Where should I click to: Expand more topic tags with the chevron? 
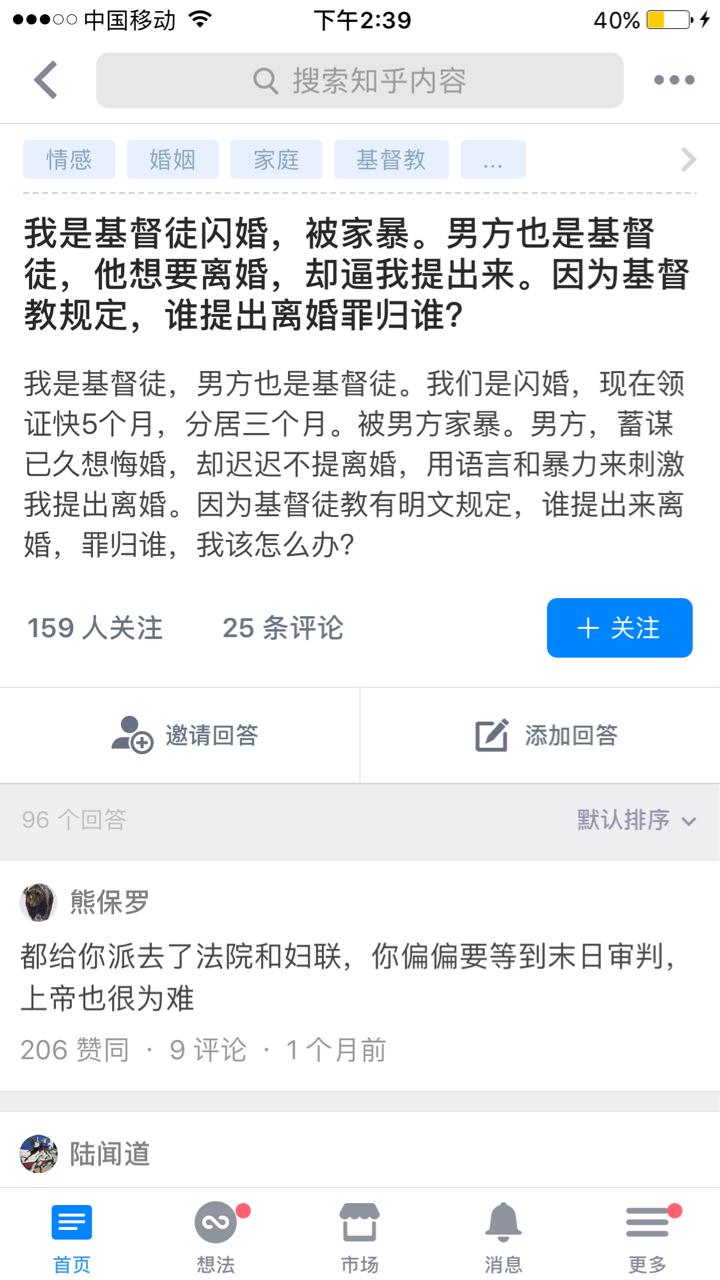[x=688, y=160]
